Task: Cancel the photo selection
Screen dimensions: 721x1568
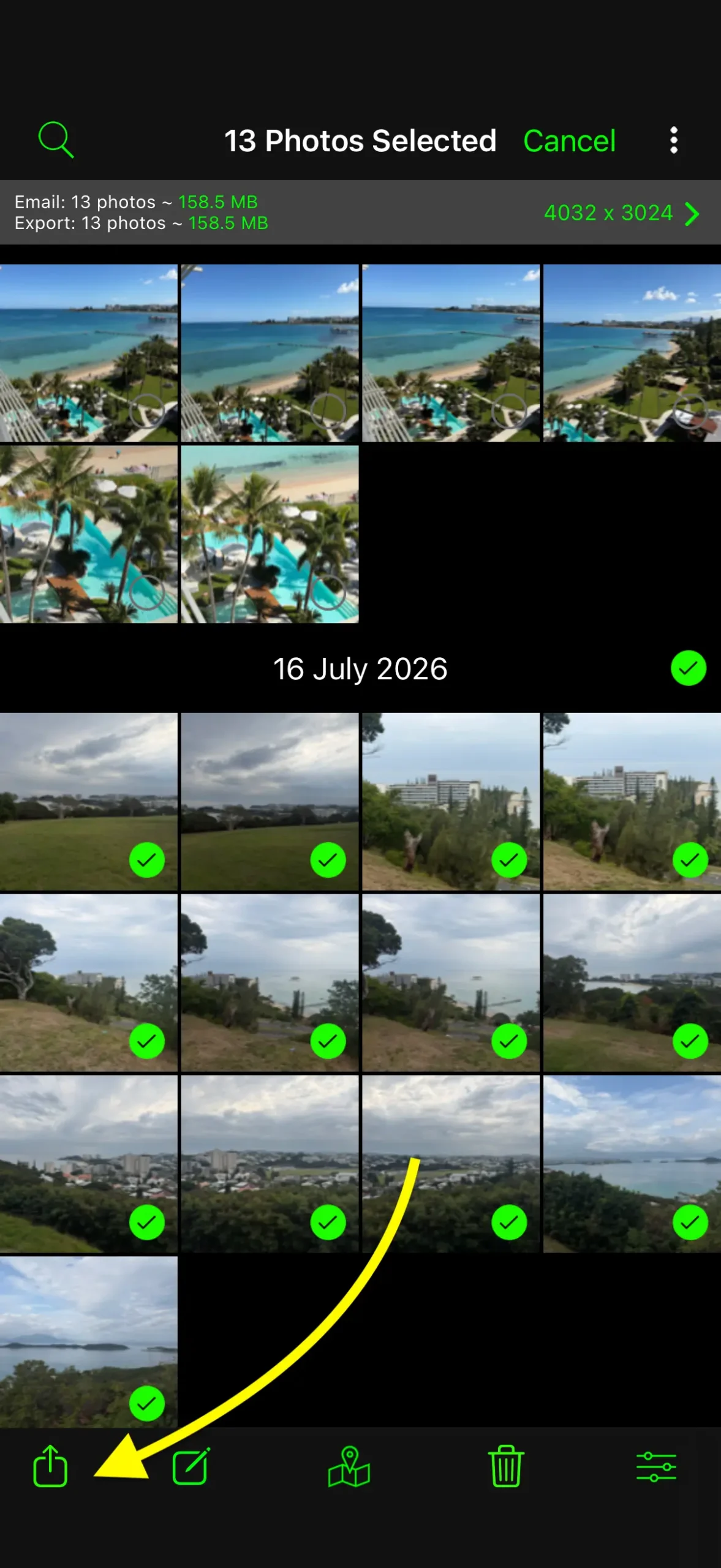Action: [569, 141]
